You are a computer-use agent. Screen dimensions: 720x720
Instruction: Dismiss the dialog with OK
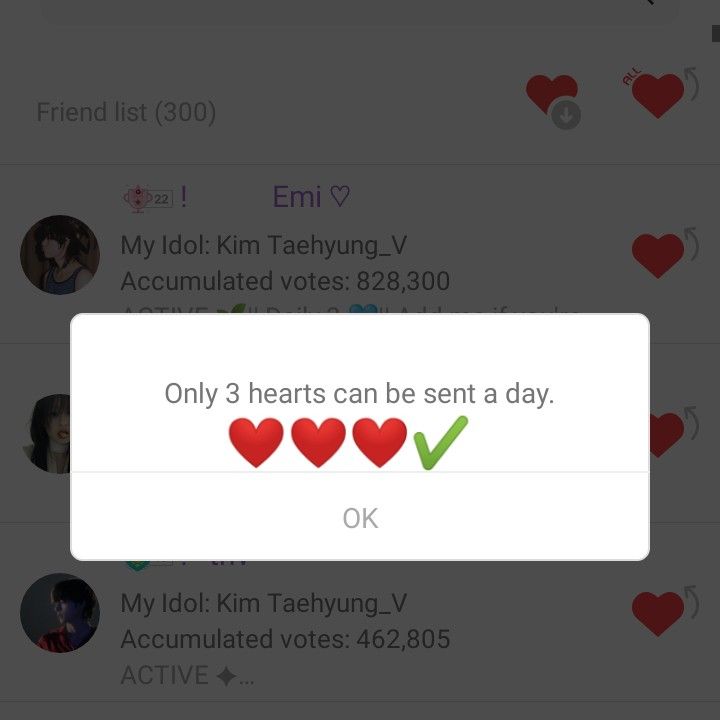click(360, 518)
